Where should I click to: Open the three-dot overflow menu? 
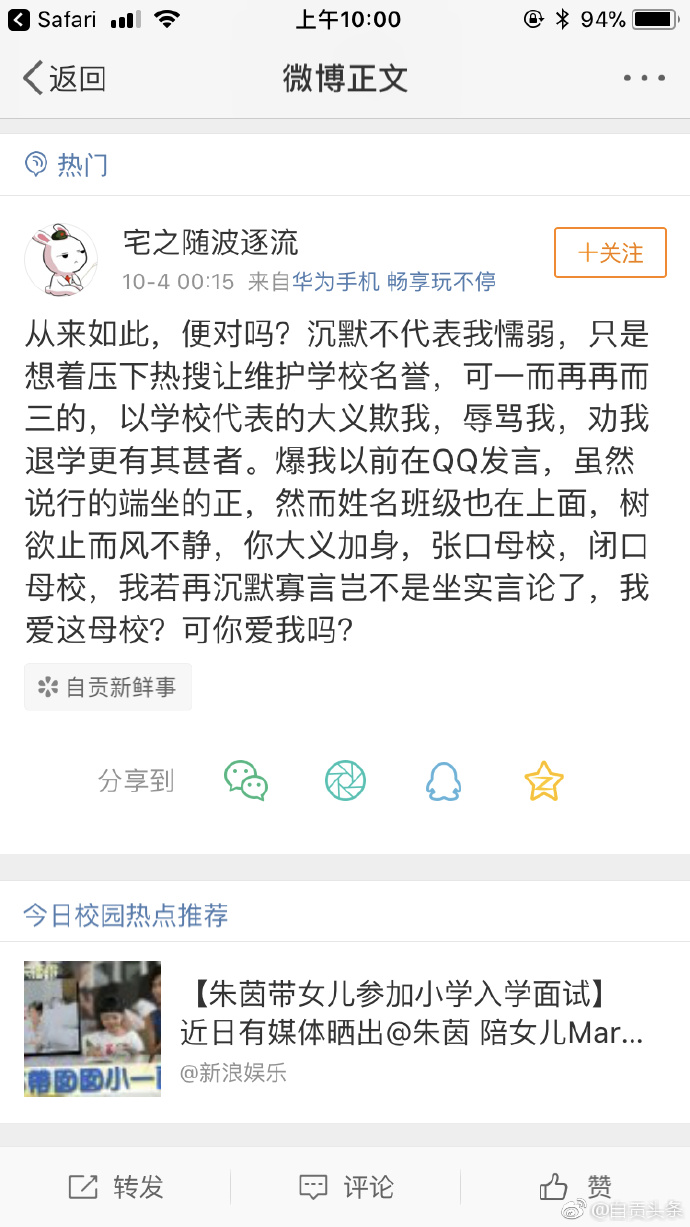coord(643,78)
